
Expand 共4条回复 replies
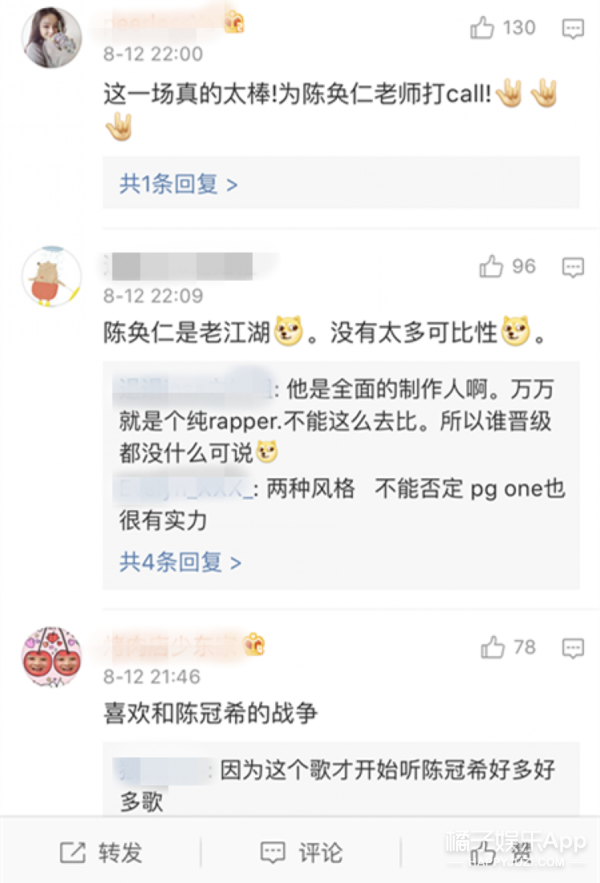tap(181, 563)
